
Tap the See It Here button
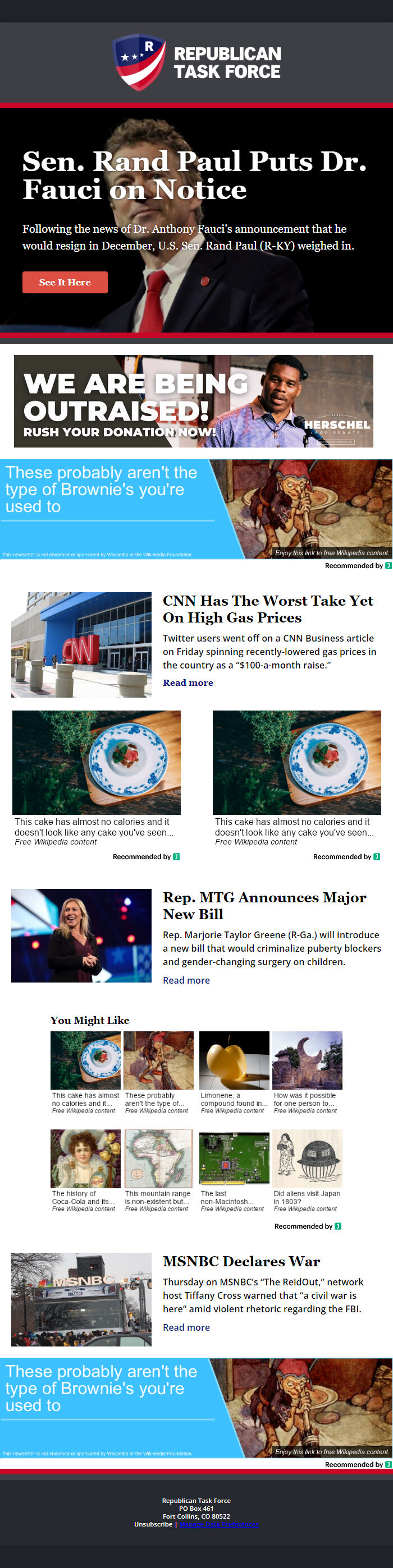65,283
